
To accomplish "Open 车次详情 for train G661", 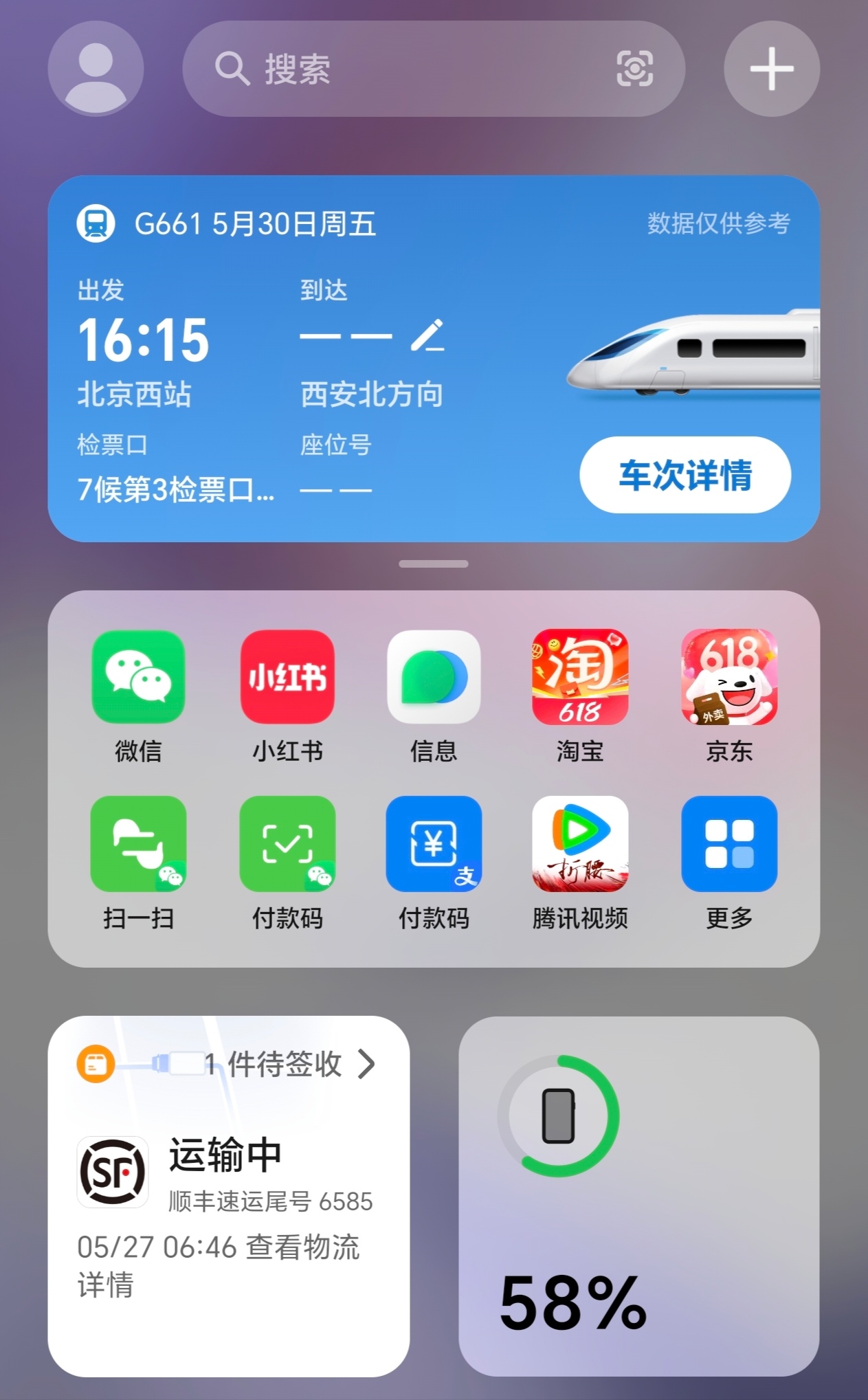I will tap(685, 475).
